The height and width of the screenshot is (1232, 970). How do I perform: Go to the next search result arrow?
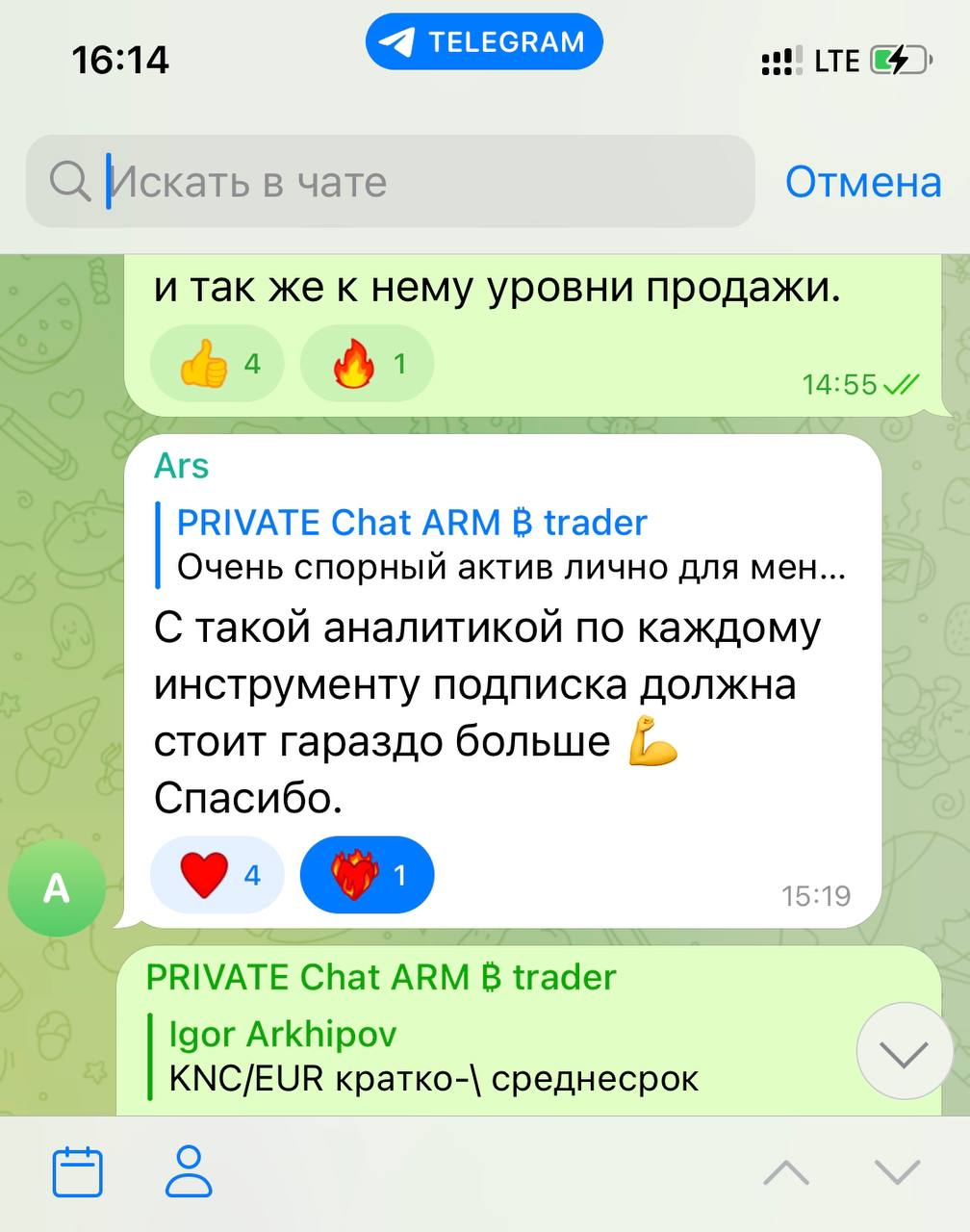pos(897,1171)
